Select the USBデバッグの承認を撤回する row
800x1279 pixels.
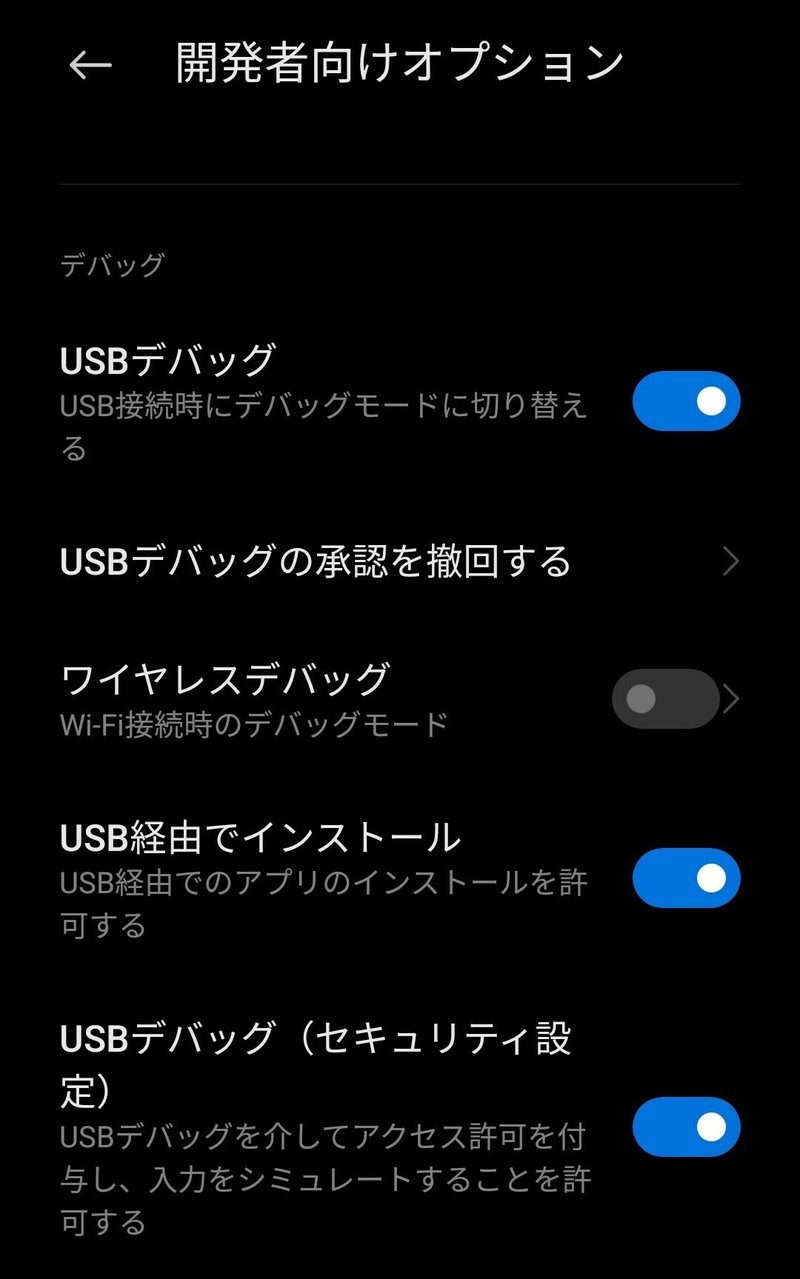316,561
